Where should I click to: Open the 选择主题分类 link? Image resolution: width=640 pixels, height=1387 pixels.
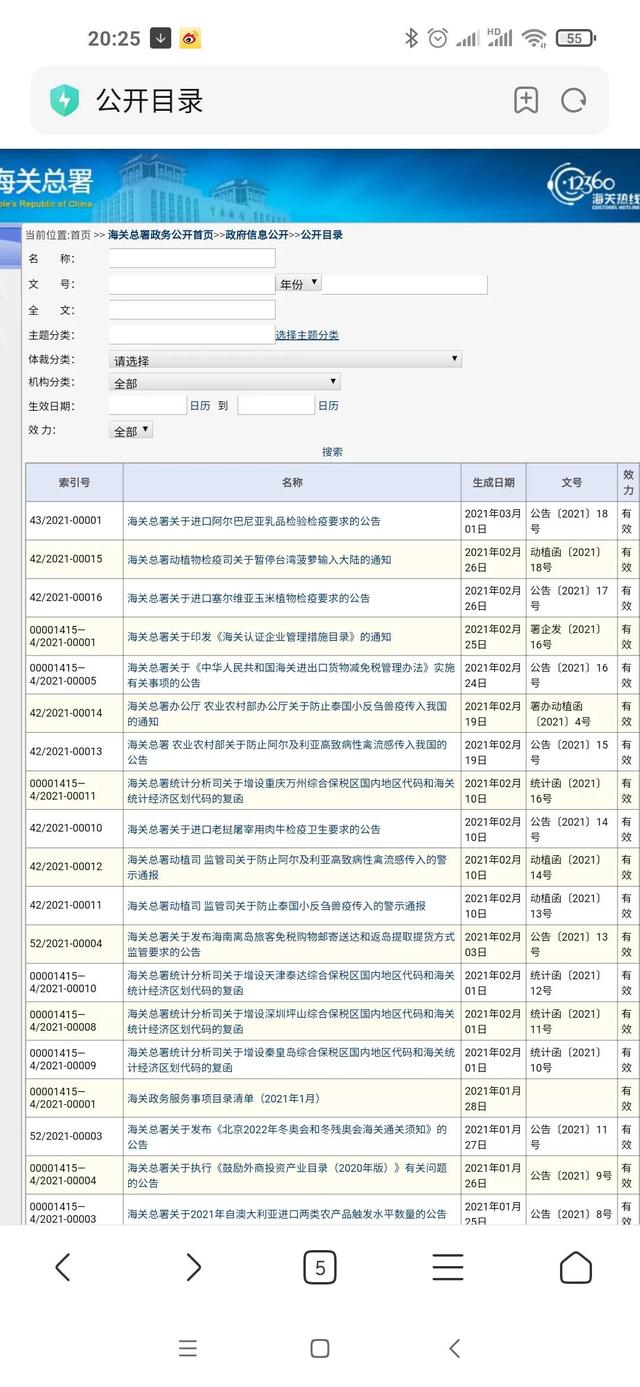(307, 335)
